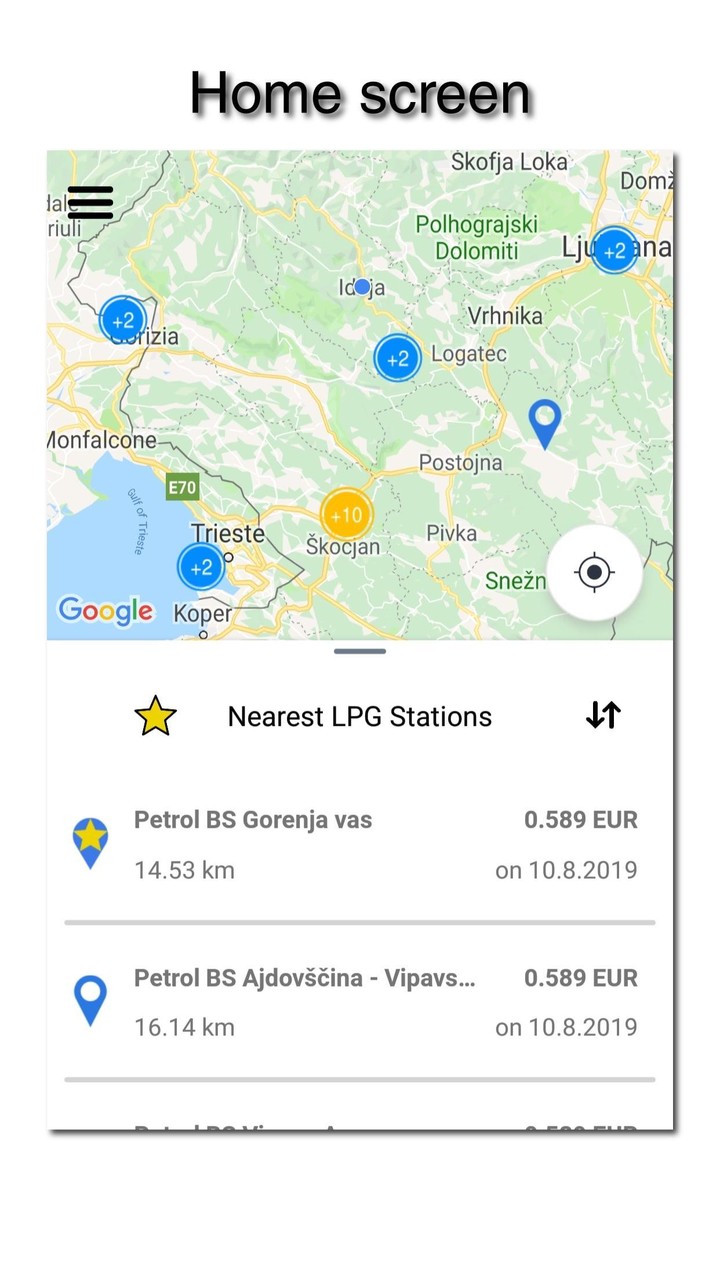Expand the +2 cluster near Gorizia
Image resolution: width=720 pixels, height=1280 pixels.
tap(124, 320)
